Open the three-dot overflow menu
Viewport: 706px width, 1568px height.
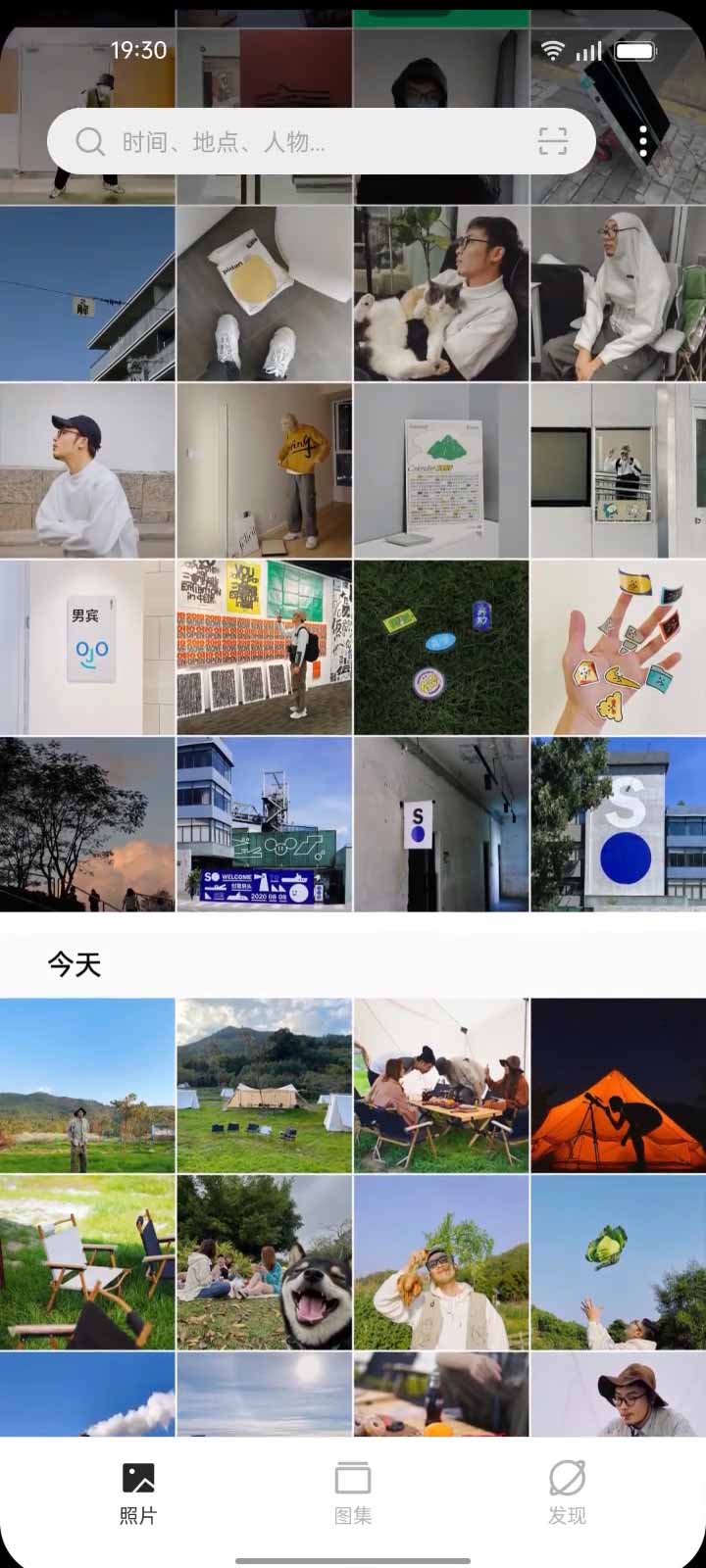point(643,142)
